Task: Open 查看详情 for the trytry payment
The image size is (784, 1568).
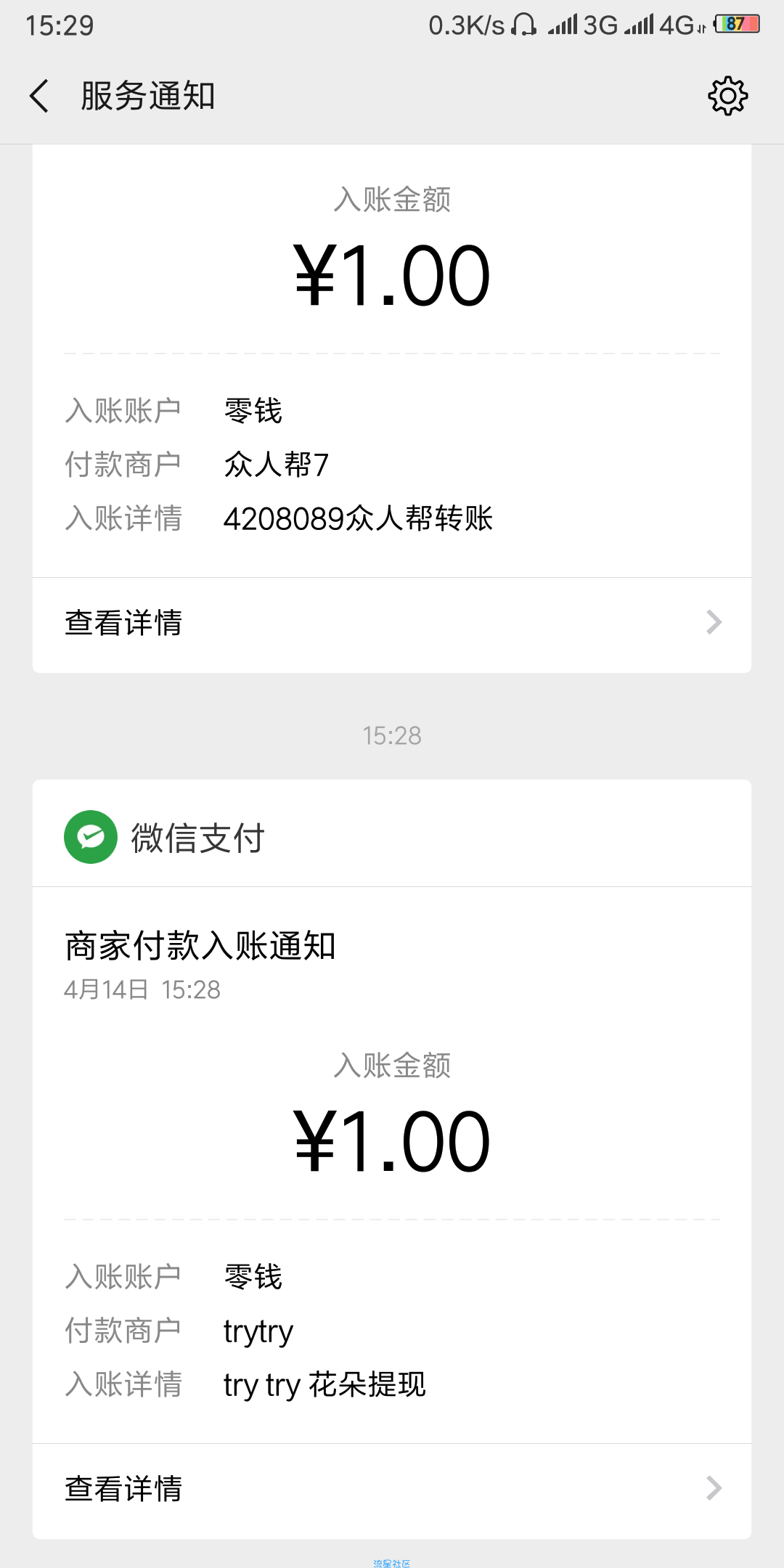Action: pyautogui.click(x=392, y=1489)
